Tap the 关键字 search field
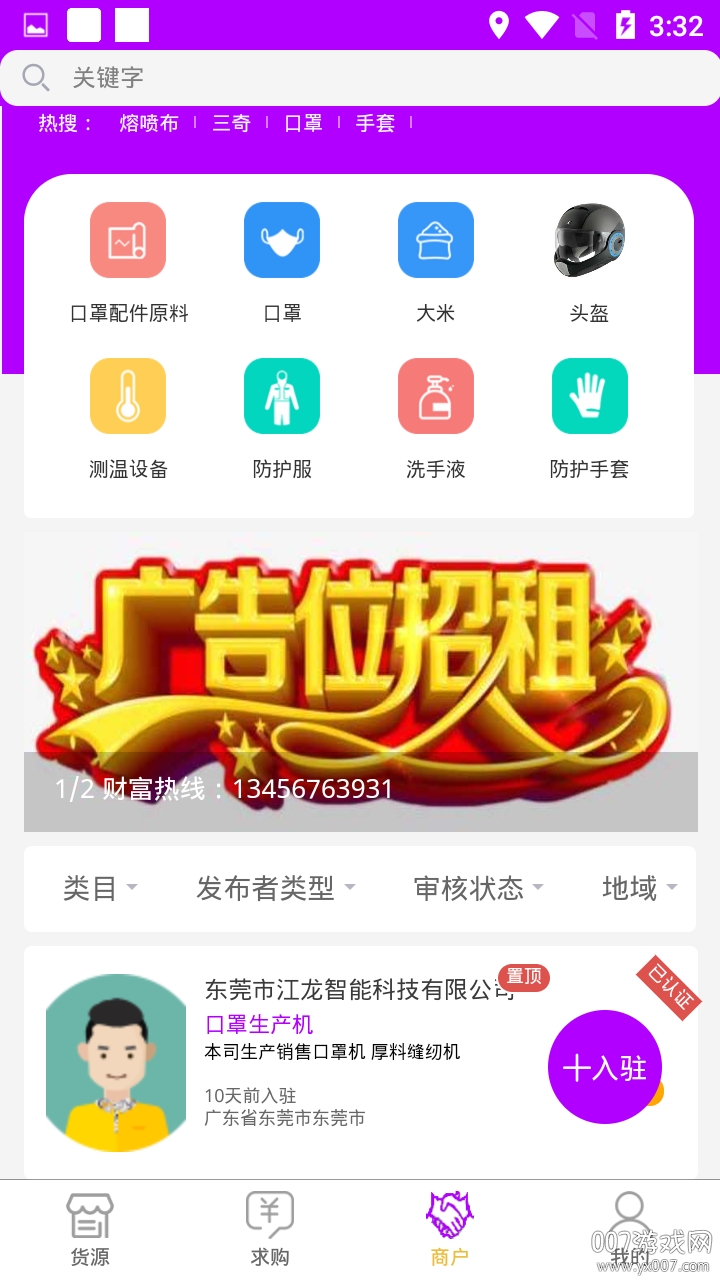The height and width of the screenshot is (1280, 720). pos(360,77)
